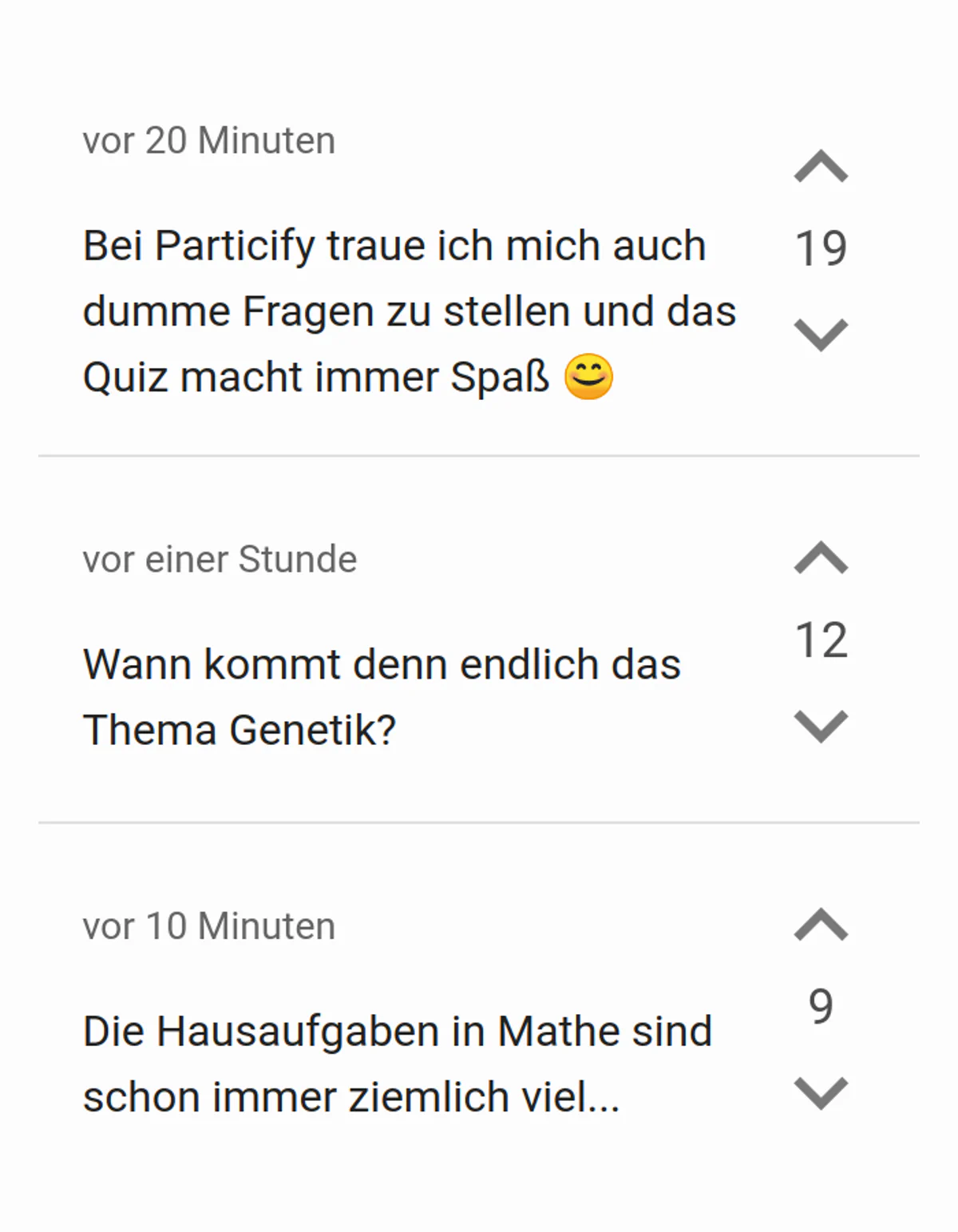Viewport: 958px width, 1232px height.
Task: Upvote the question about Thema Genetik
Action: pyautogui.click(x=821, y=558)
